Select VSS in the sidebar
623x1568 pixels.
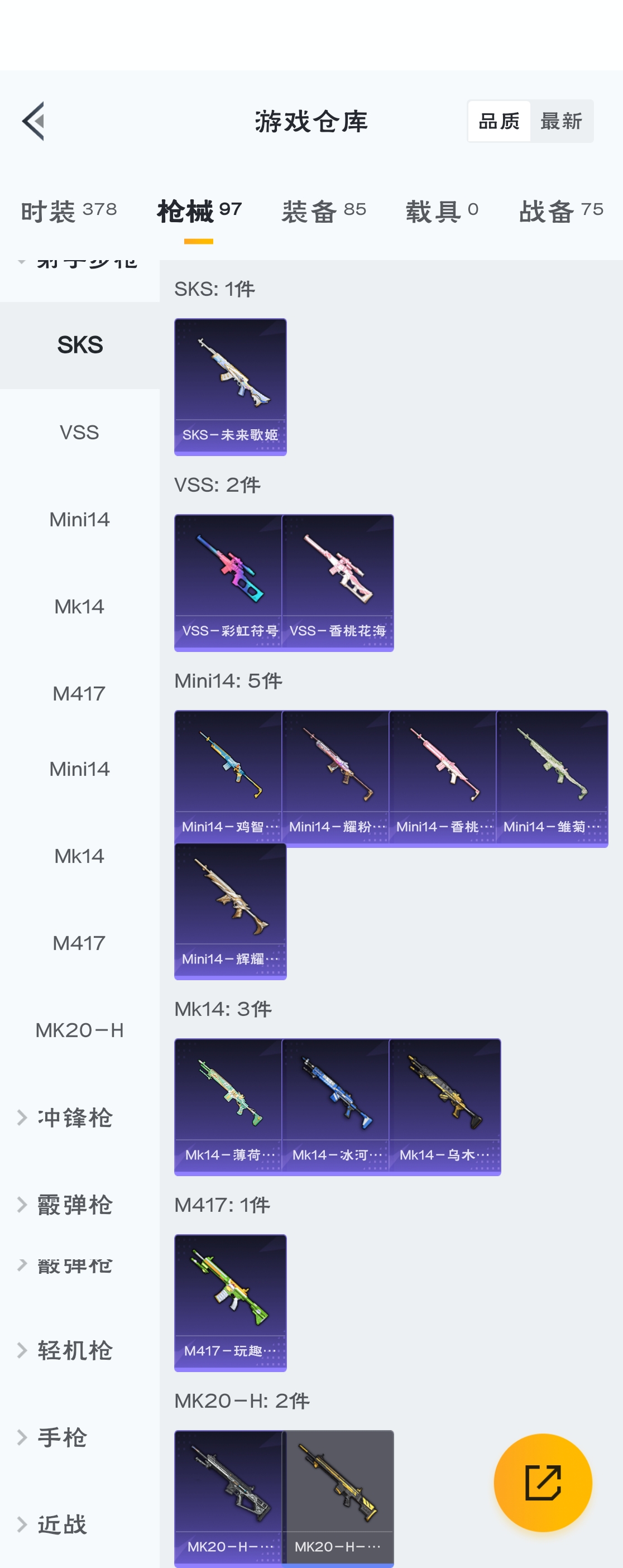79,432
